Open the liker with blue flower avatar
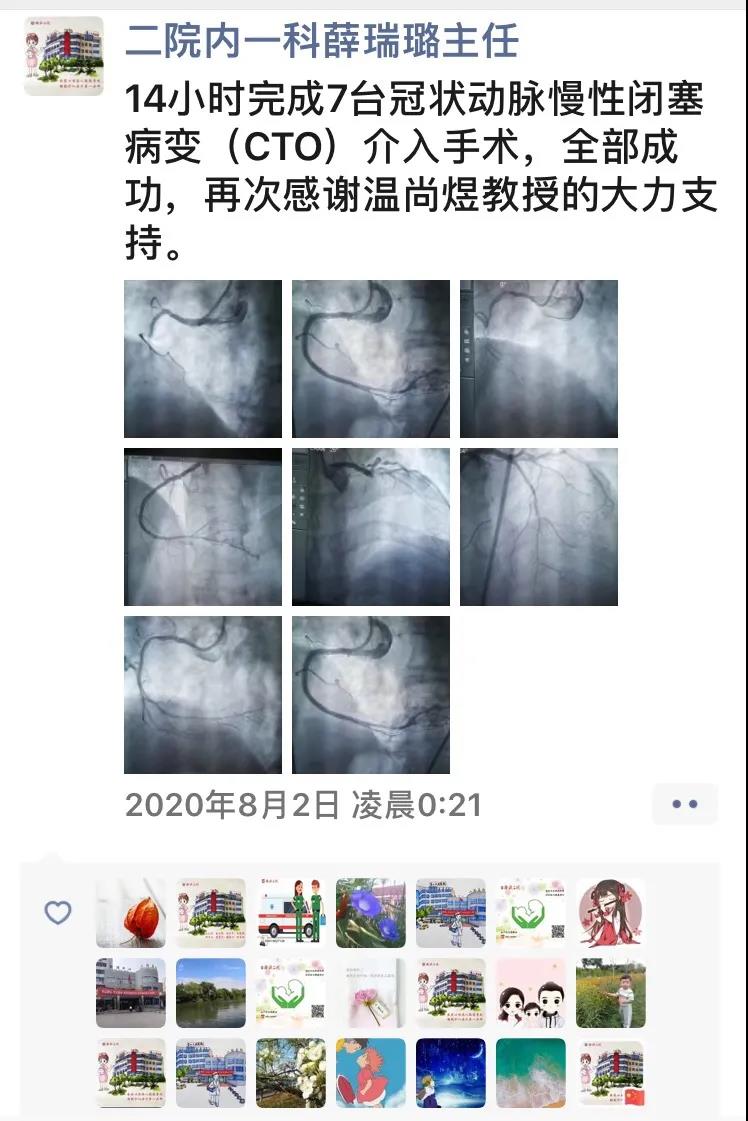This screenshot has width=748, height=1121. pyautogui.click(x=371, y=913)
